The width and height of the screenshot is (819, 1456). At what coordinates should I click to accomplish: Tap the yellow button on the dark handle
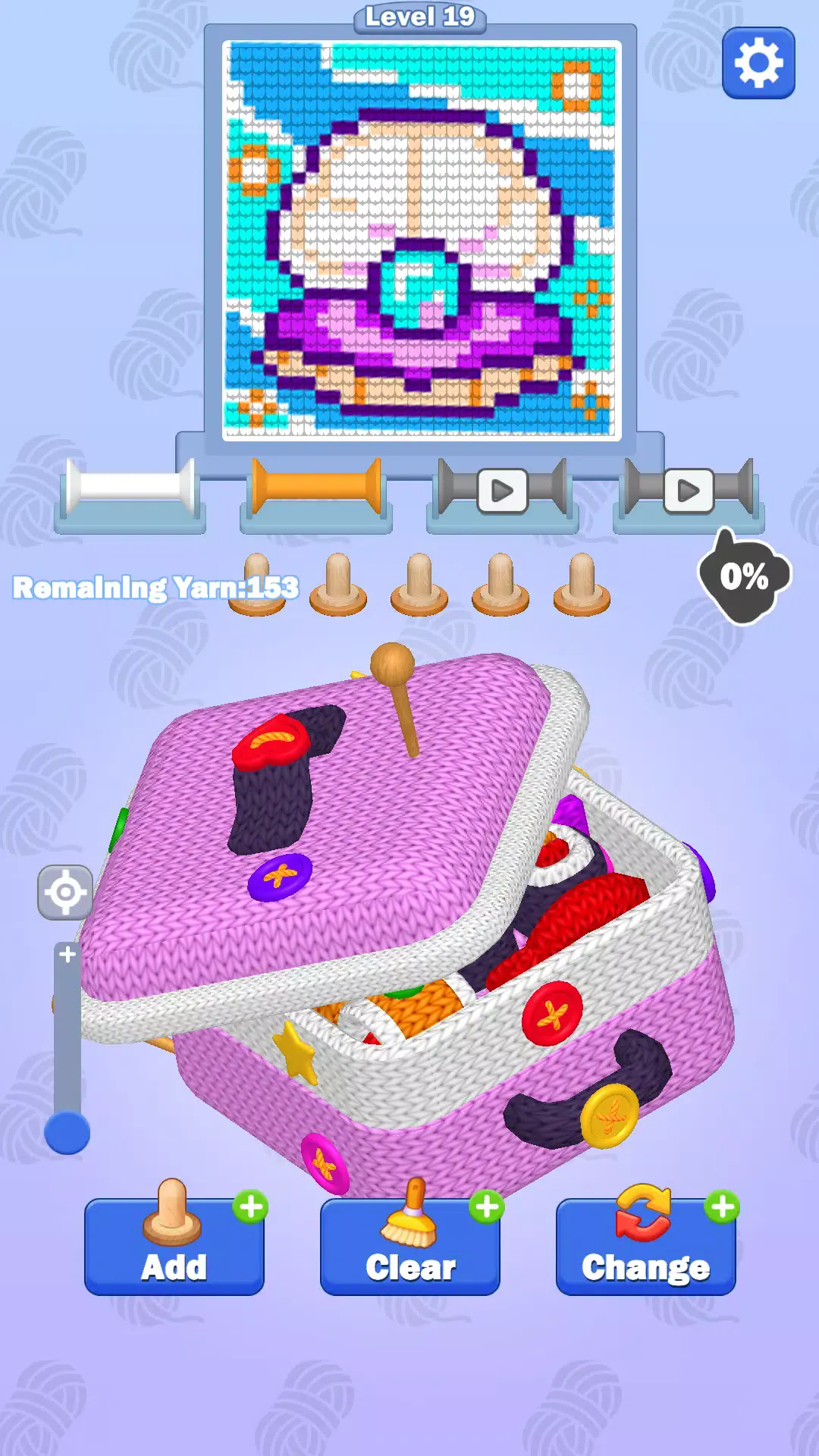609,1115
